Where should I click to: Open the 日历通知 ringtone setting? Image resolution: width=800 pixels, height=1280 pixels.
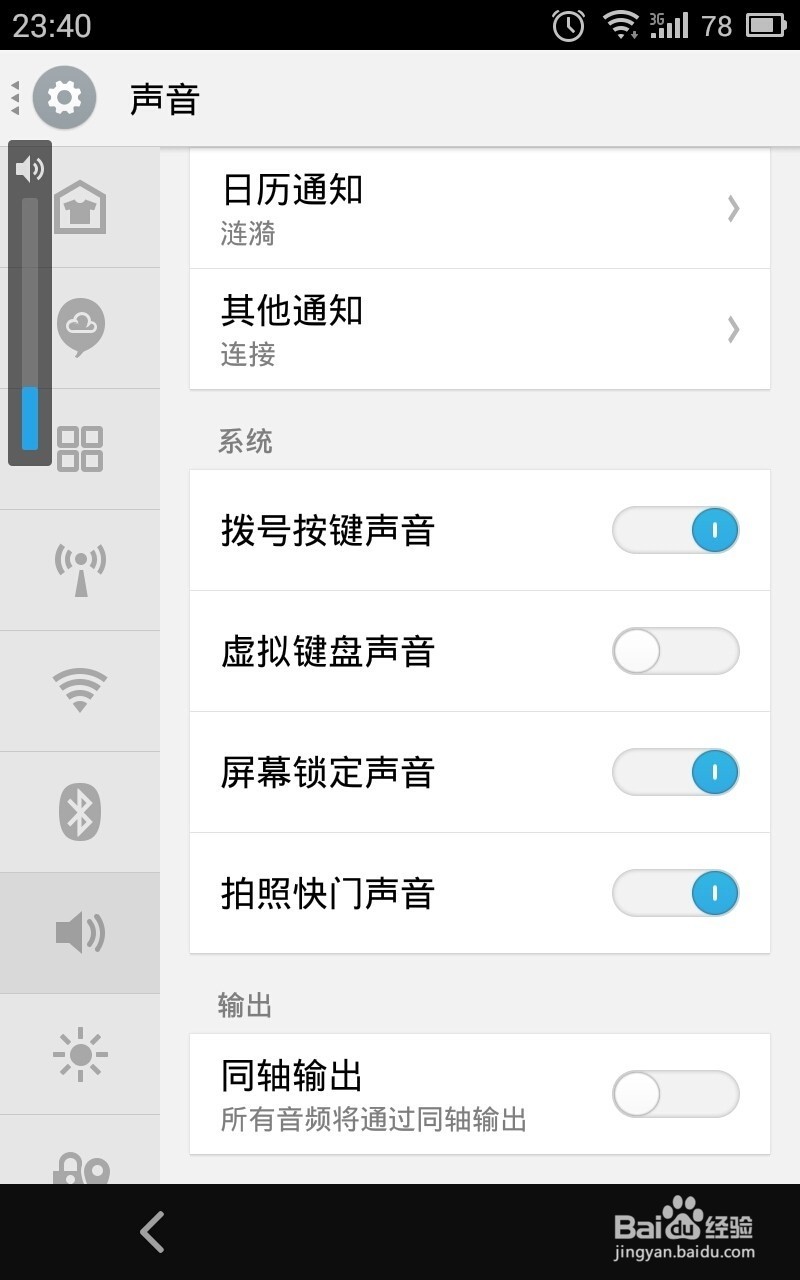(480, 208)
